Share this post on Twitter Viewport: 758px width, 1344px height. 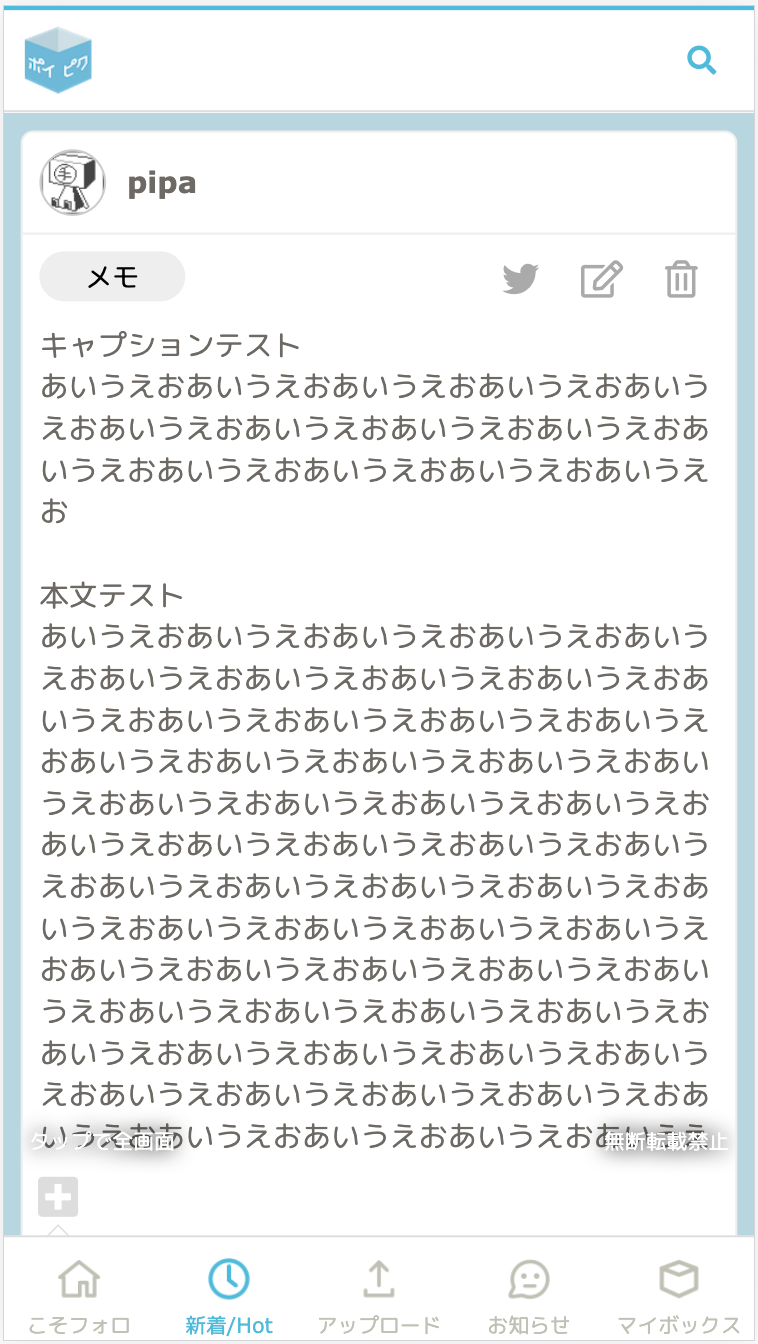tap(520, 279)
